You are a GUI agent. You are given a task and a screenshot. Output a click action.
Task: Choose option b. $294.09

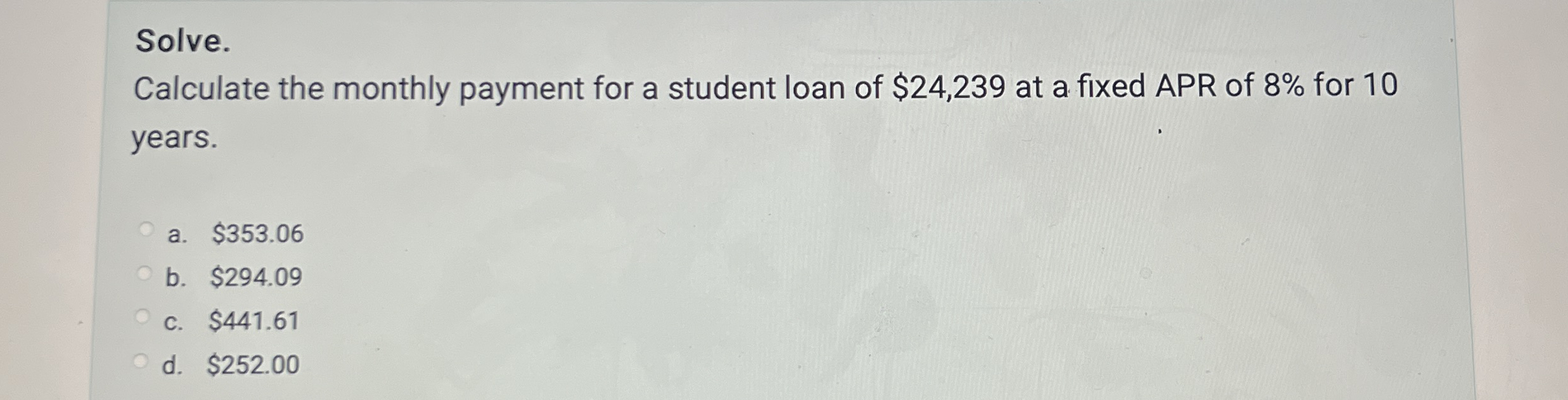point(145,274)
